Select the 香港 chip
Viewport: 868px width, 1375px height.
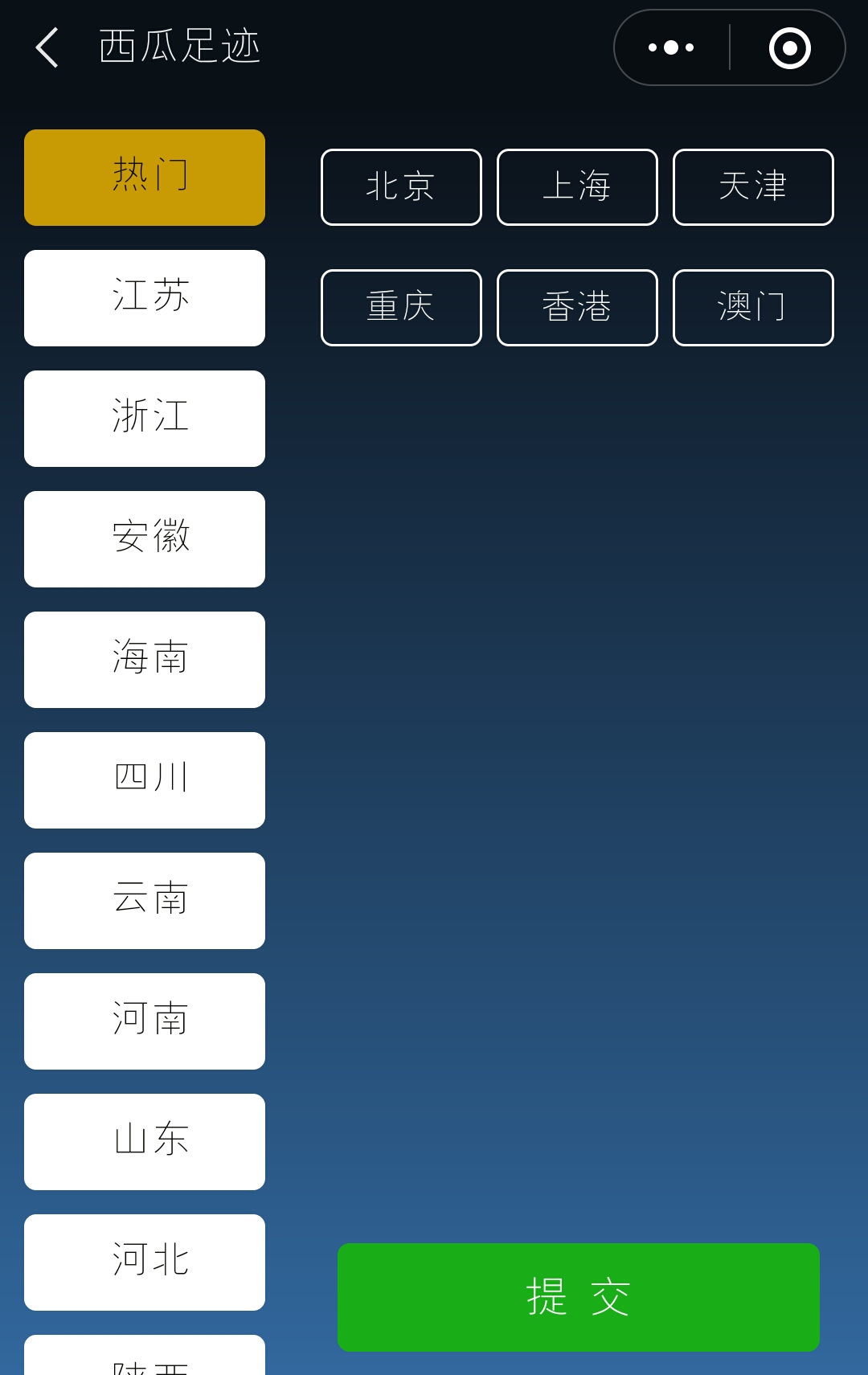(x=577, y=308)
